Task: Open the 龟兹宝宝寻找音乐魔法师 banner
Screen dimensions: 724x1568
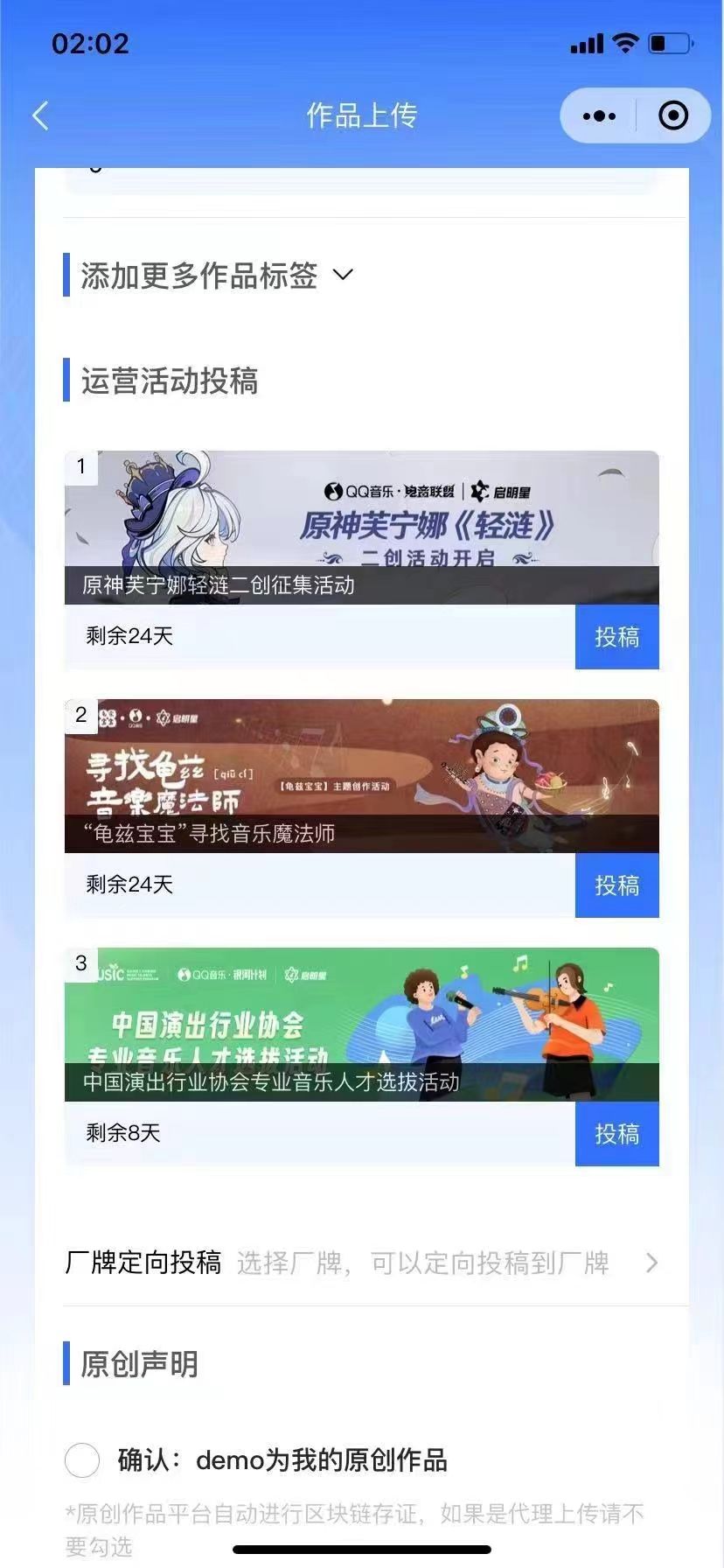Action: coord(361,775)
